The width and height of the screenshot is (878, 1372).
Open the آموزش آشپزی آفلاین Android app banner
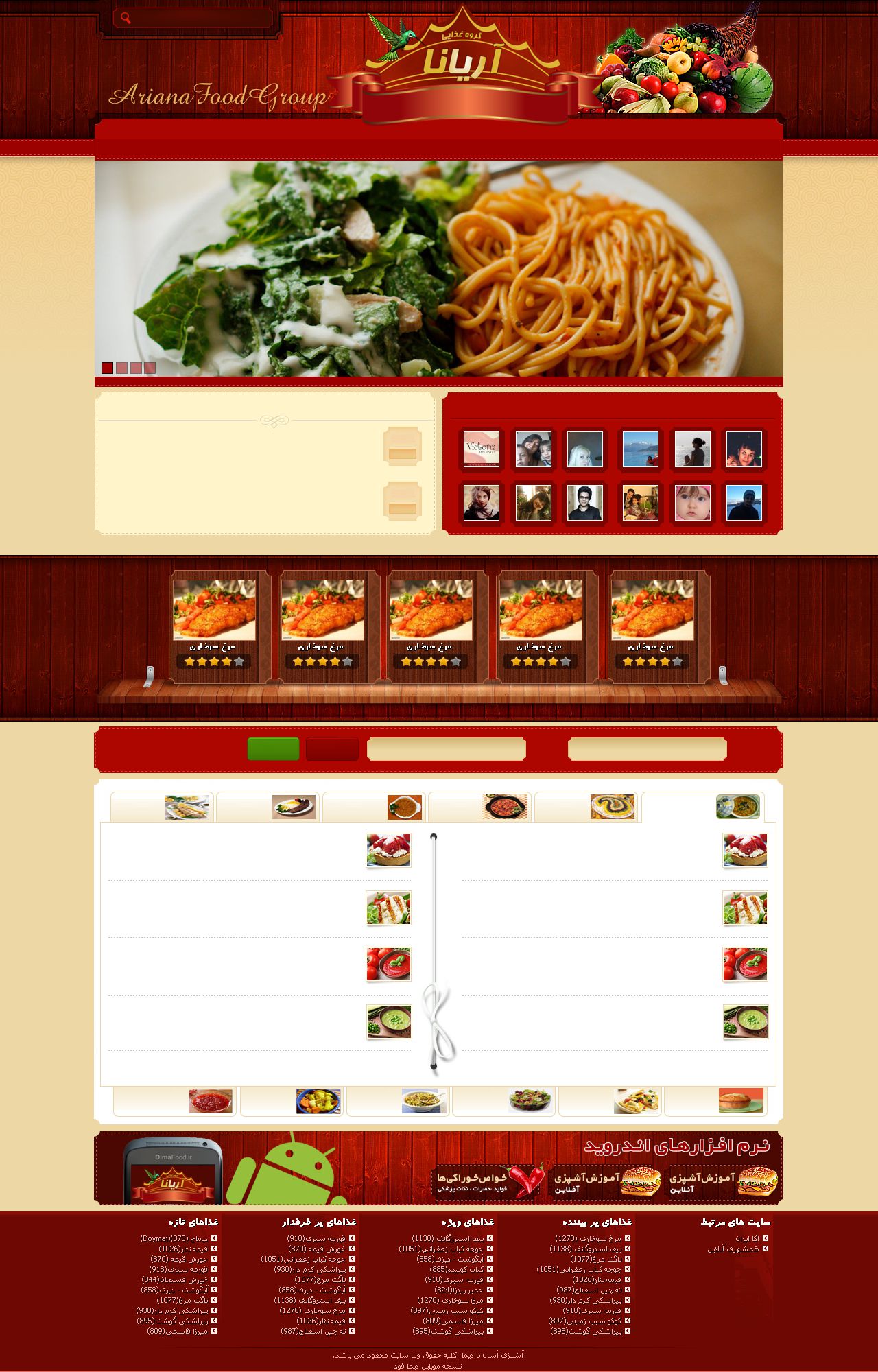[607, 1182]
